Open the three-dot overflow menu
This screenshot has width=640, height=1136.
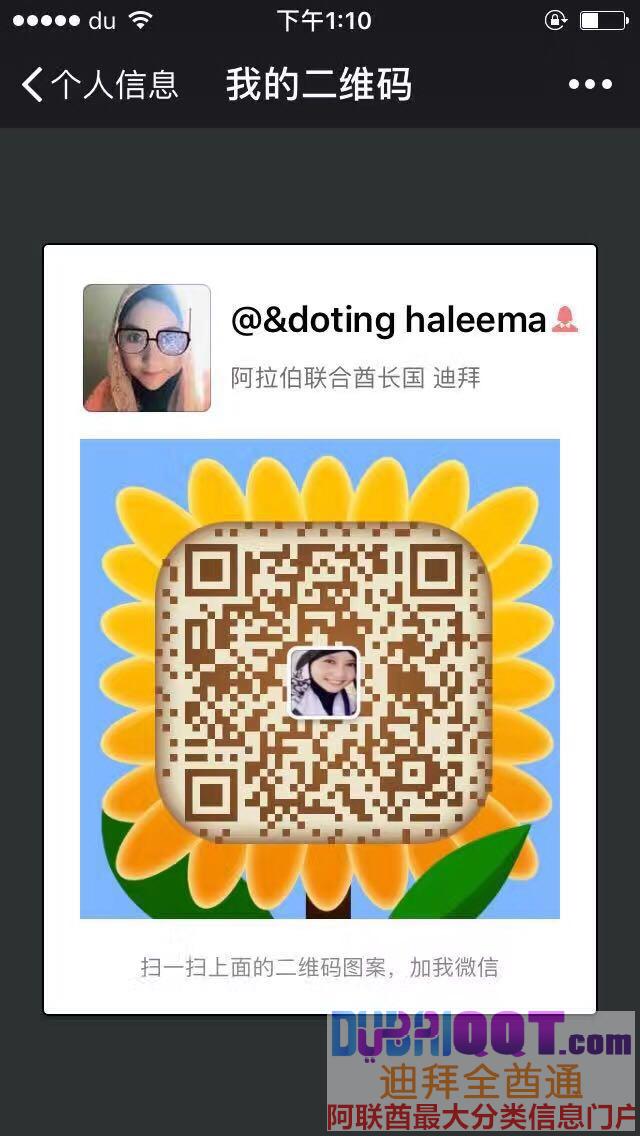tap(590, 85)
